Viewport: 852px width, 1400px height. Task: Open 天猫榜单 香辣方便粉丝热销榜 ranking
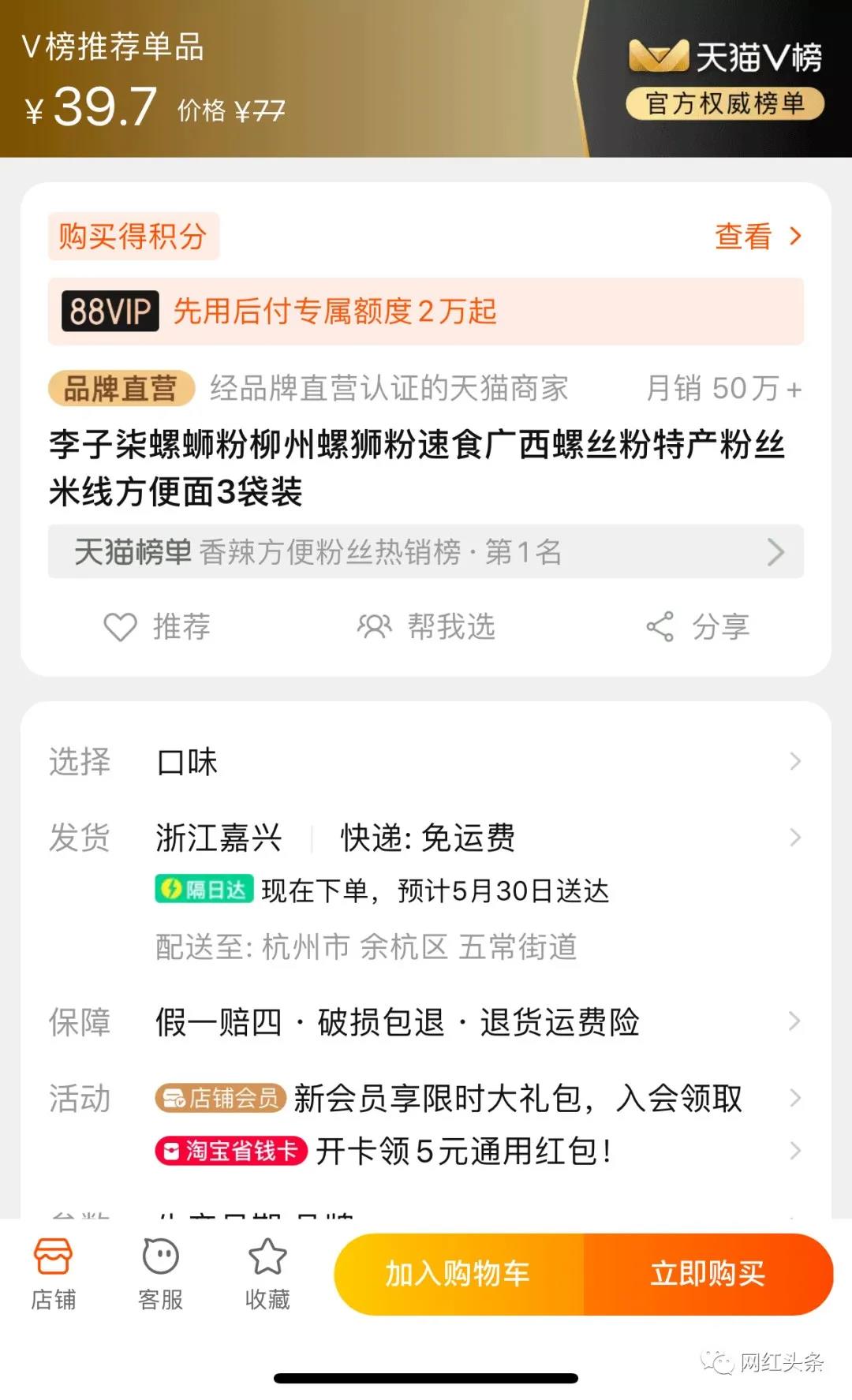tap(426, 552)
